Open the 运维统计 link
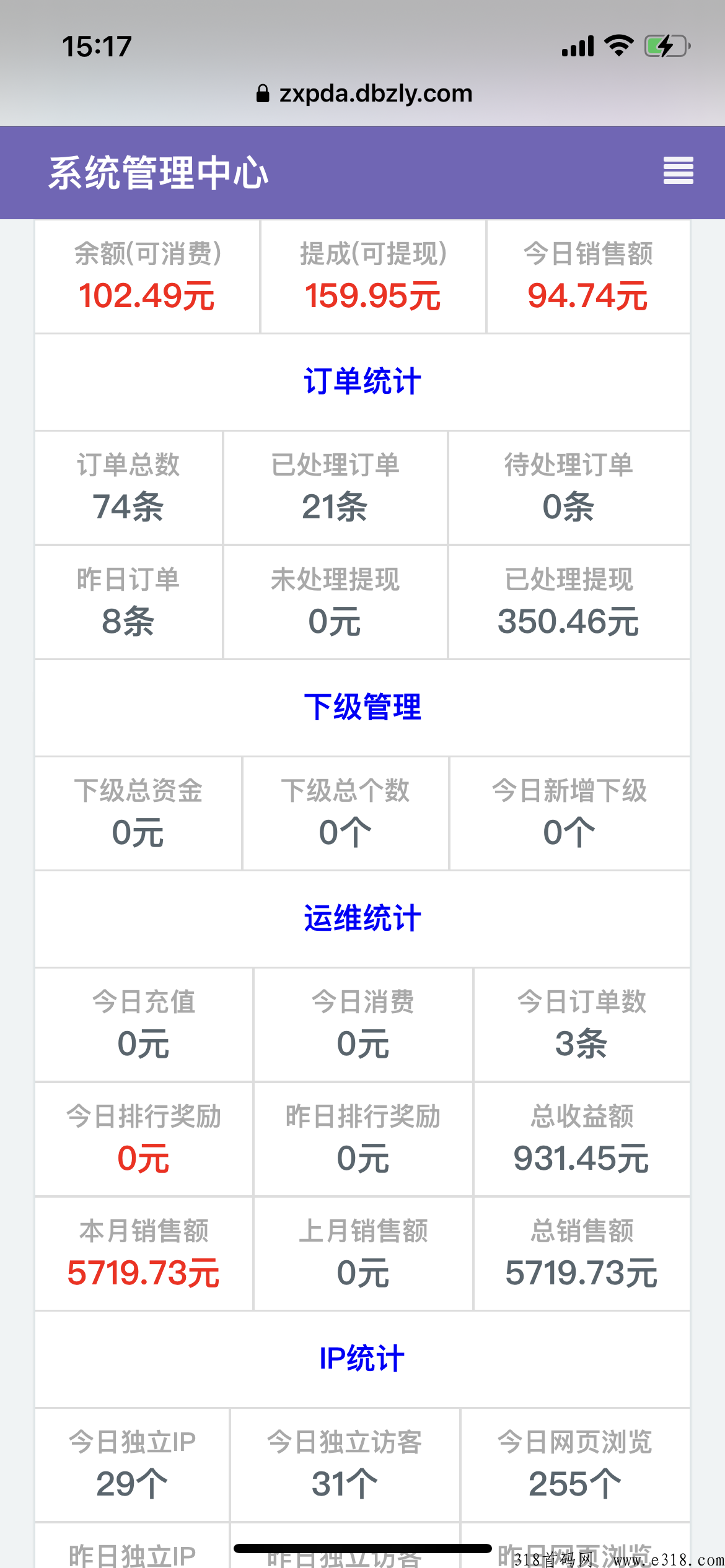Viewport: 725px width, 1568px height. click(x=362, y=918)
